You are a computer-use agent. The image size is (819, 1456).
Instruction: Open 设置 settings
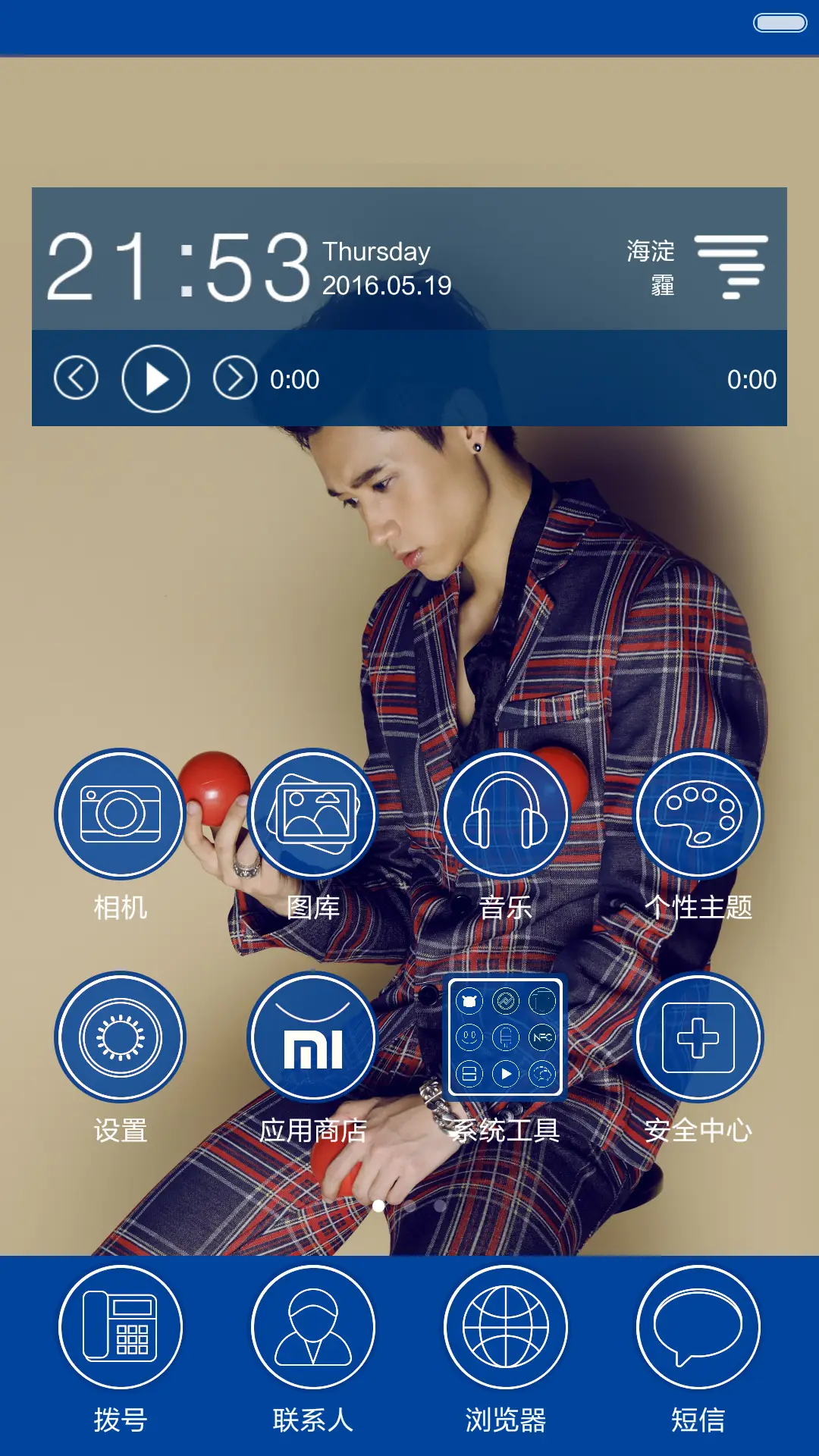point(120,1037)
